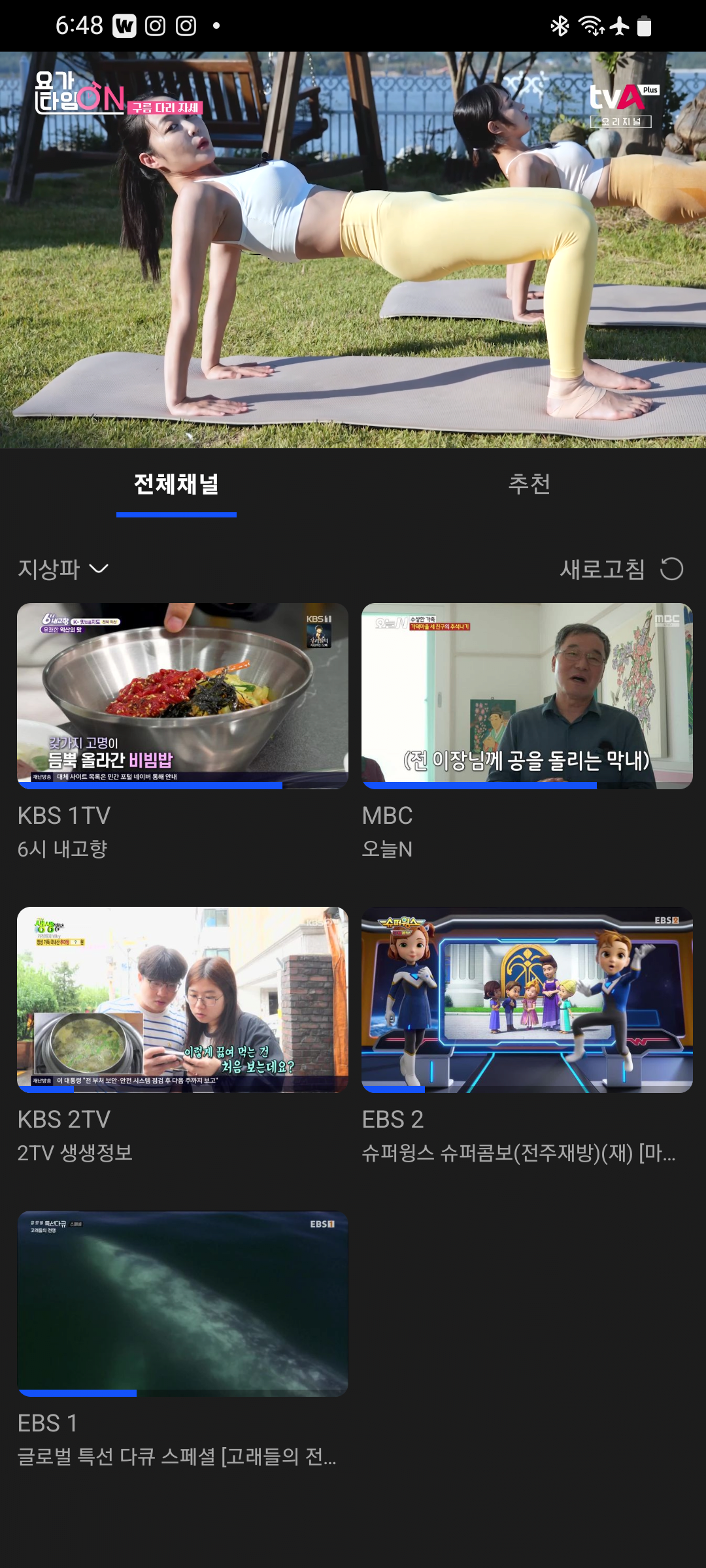
Task: Switch to the 추천 tab
Action: [x=529, y=484]
